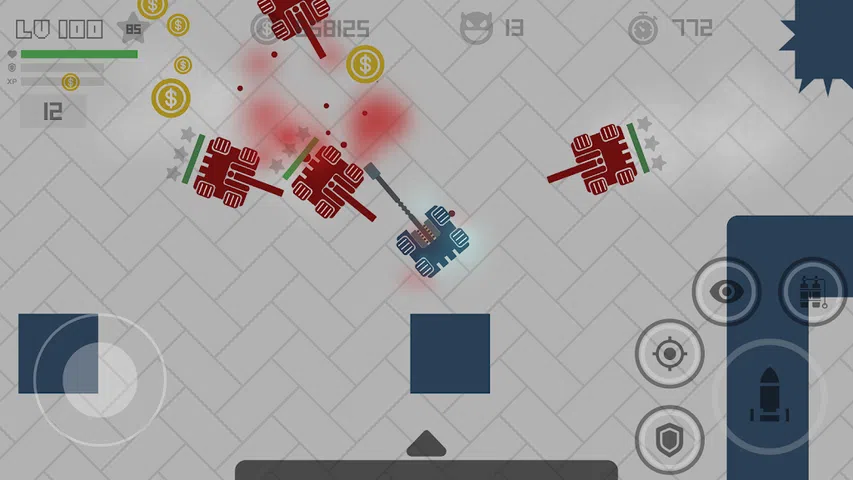Image resolution: width=853 pixels, height=480 pixels.
Task: Tap the virtual movement joystick
Action: [x=99, y=379]
